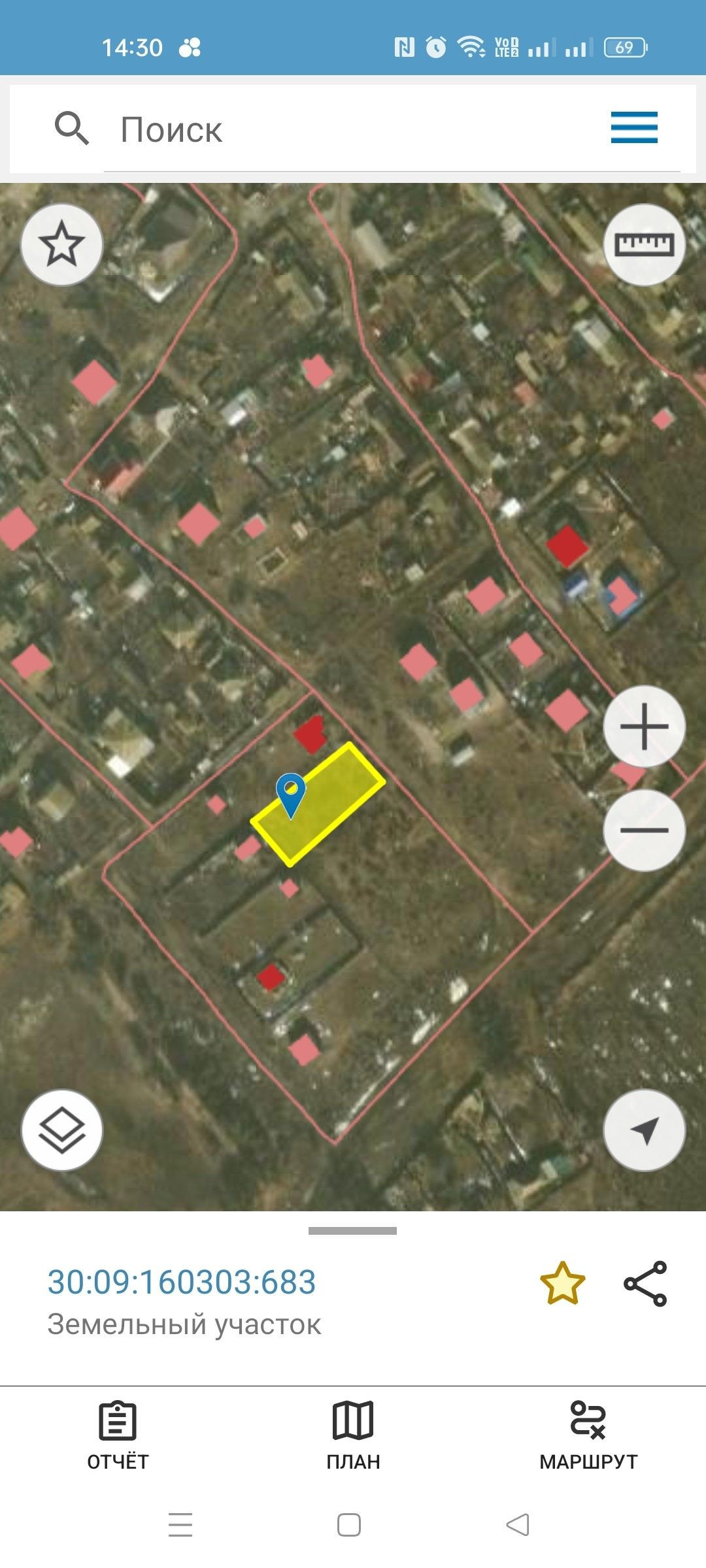This screenshot has height=1568, width=706.
Task: Open the hamburger menu
Action: 634,127
